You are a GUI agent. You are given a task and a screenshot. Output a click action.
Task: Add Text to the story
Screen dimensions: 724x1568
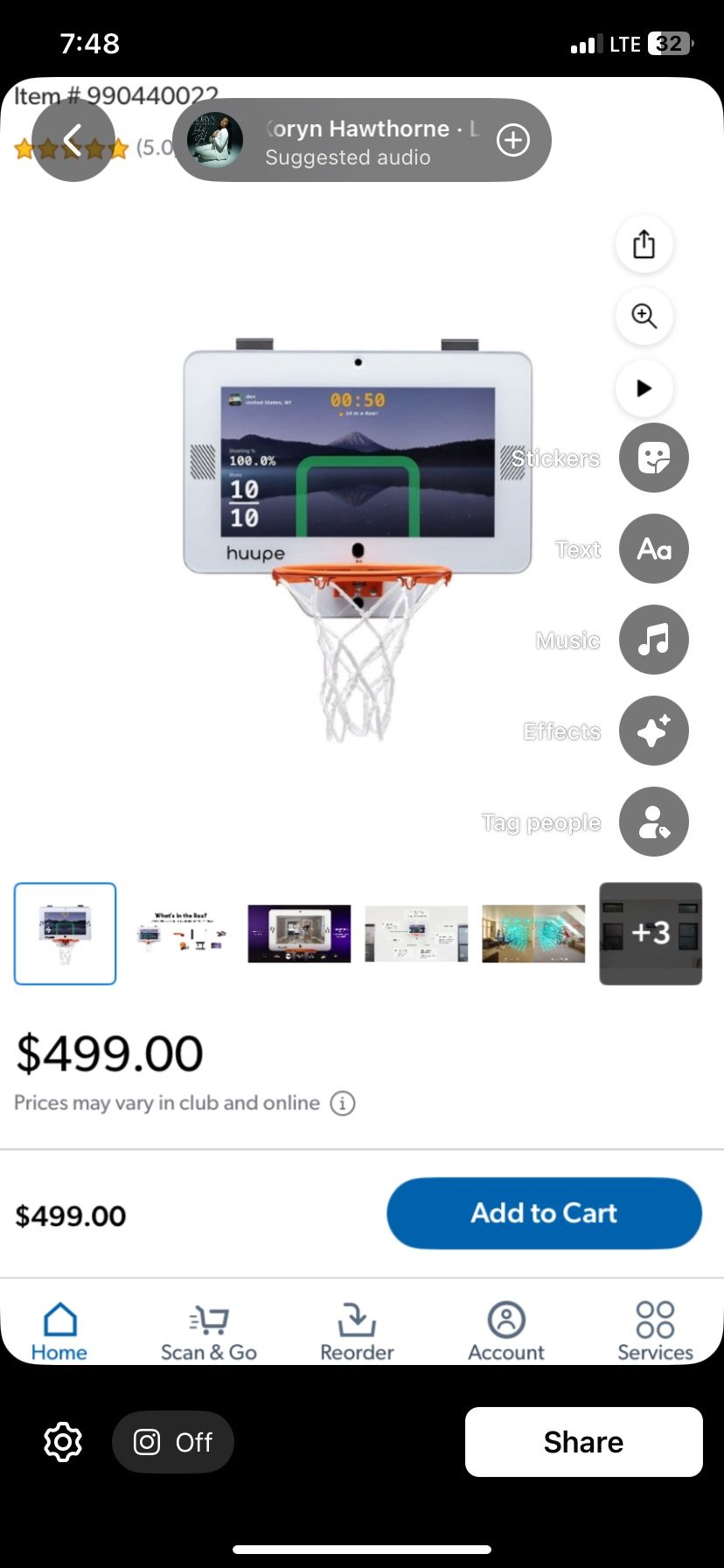(653, 549)
